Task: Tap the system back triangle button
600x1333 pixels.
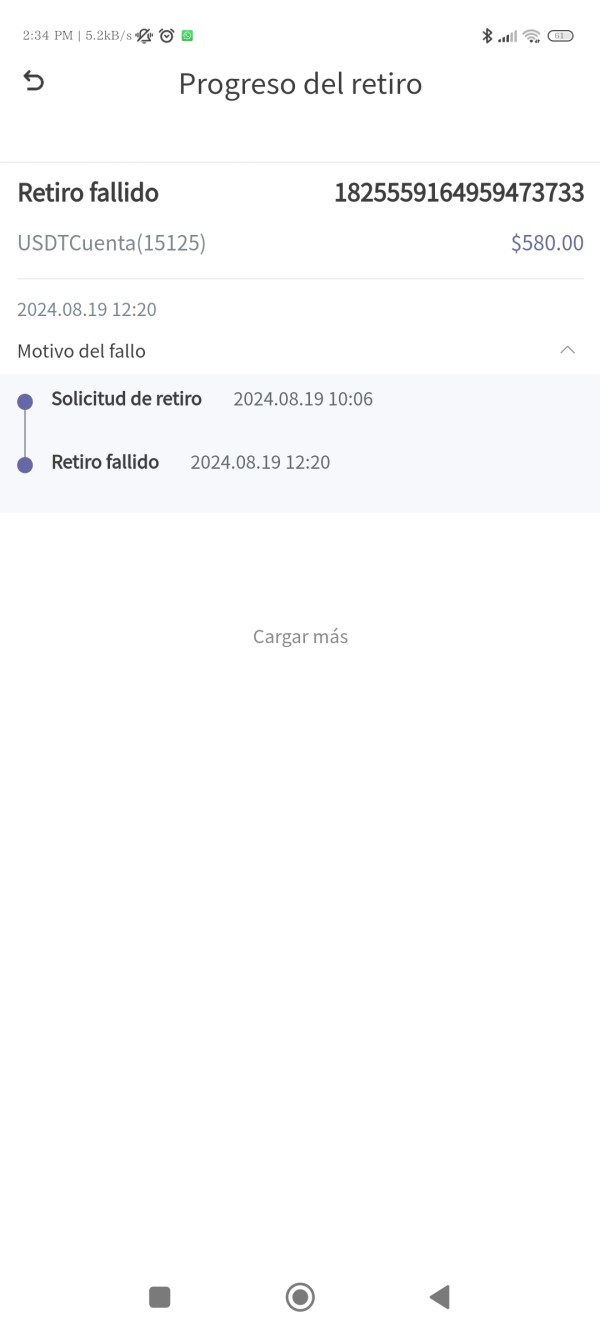Action: point(439,1297)
